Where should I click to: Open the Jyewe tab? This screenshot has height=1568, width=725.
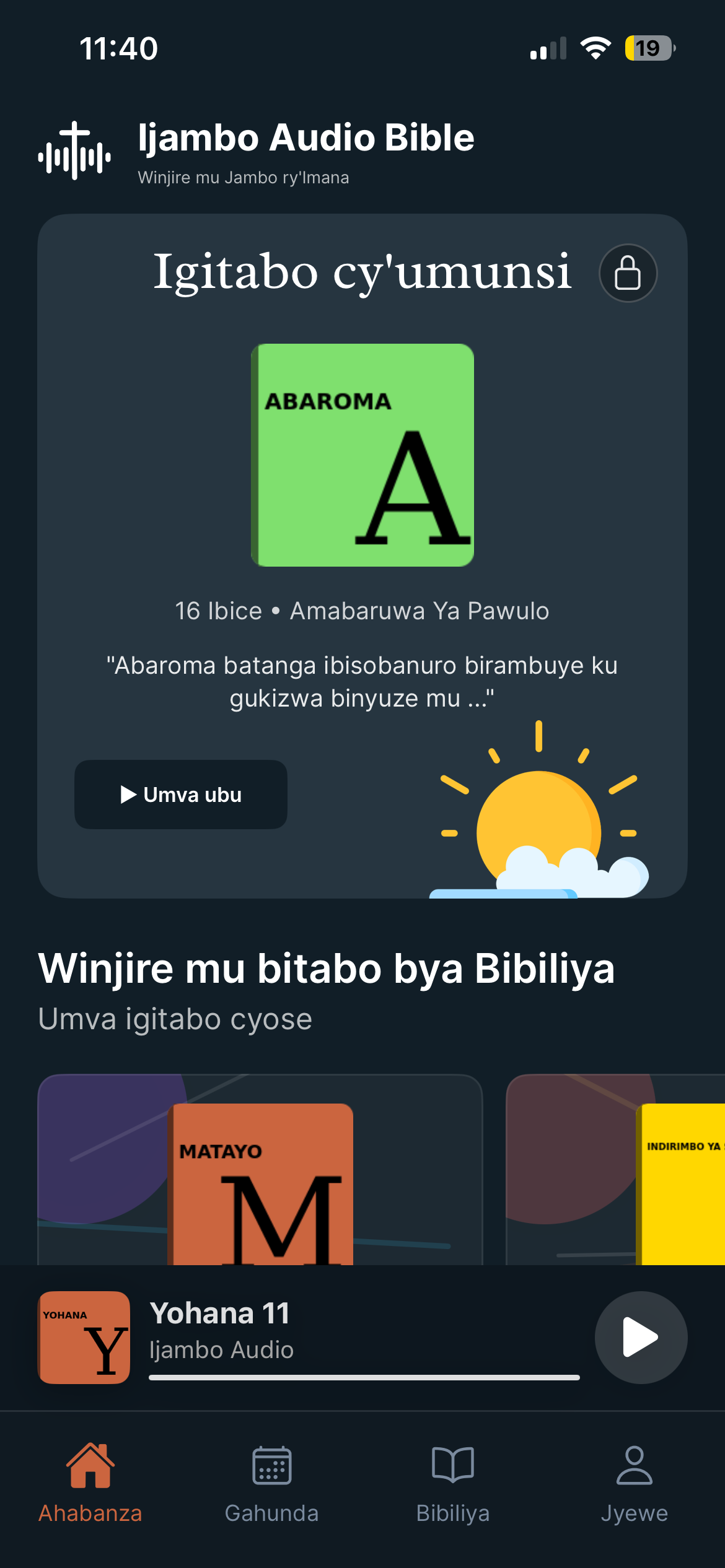pyautogui.click(x=635, y=1486)
